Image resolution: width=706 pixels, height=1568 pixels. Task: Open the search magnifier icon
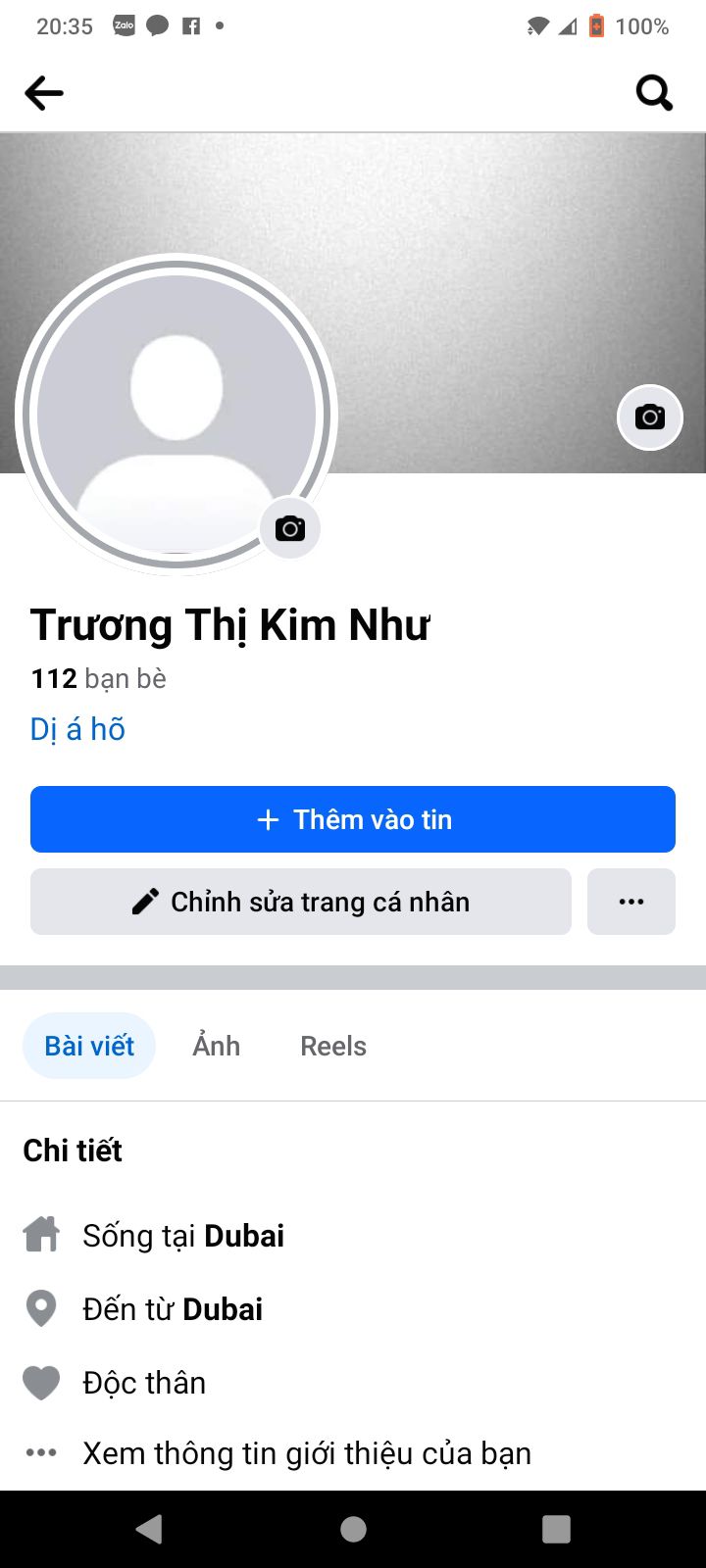pyautogui.click(x=654, y=93)
